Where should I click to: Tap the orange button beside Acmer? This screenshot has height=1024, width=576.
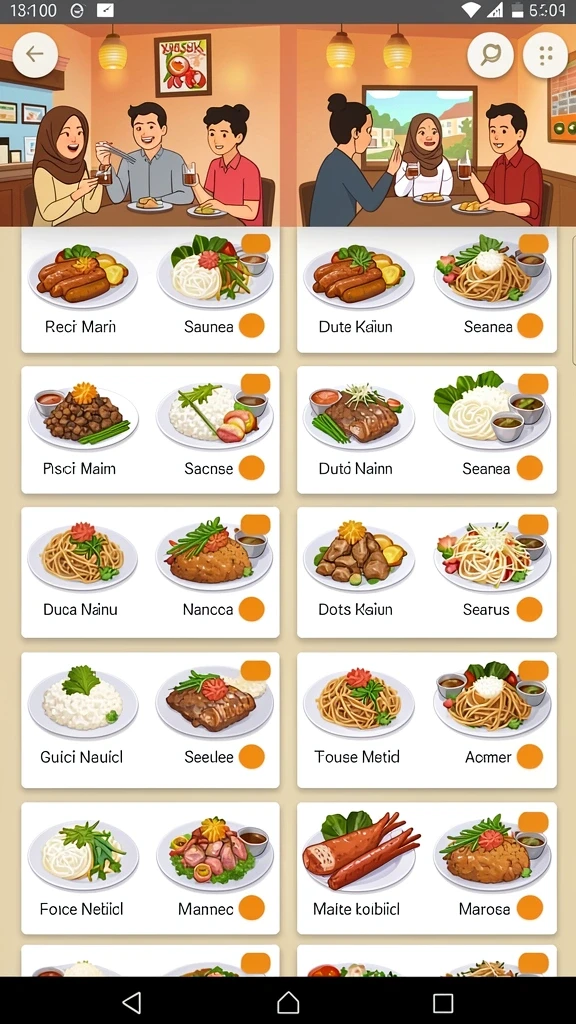[530, 757]
